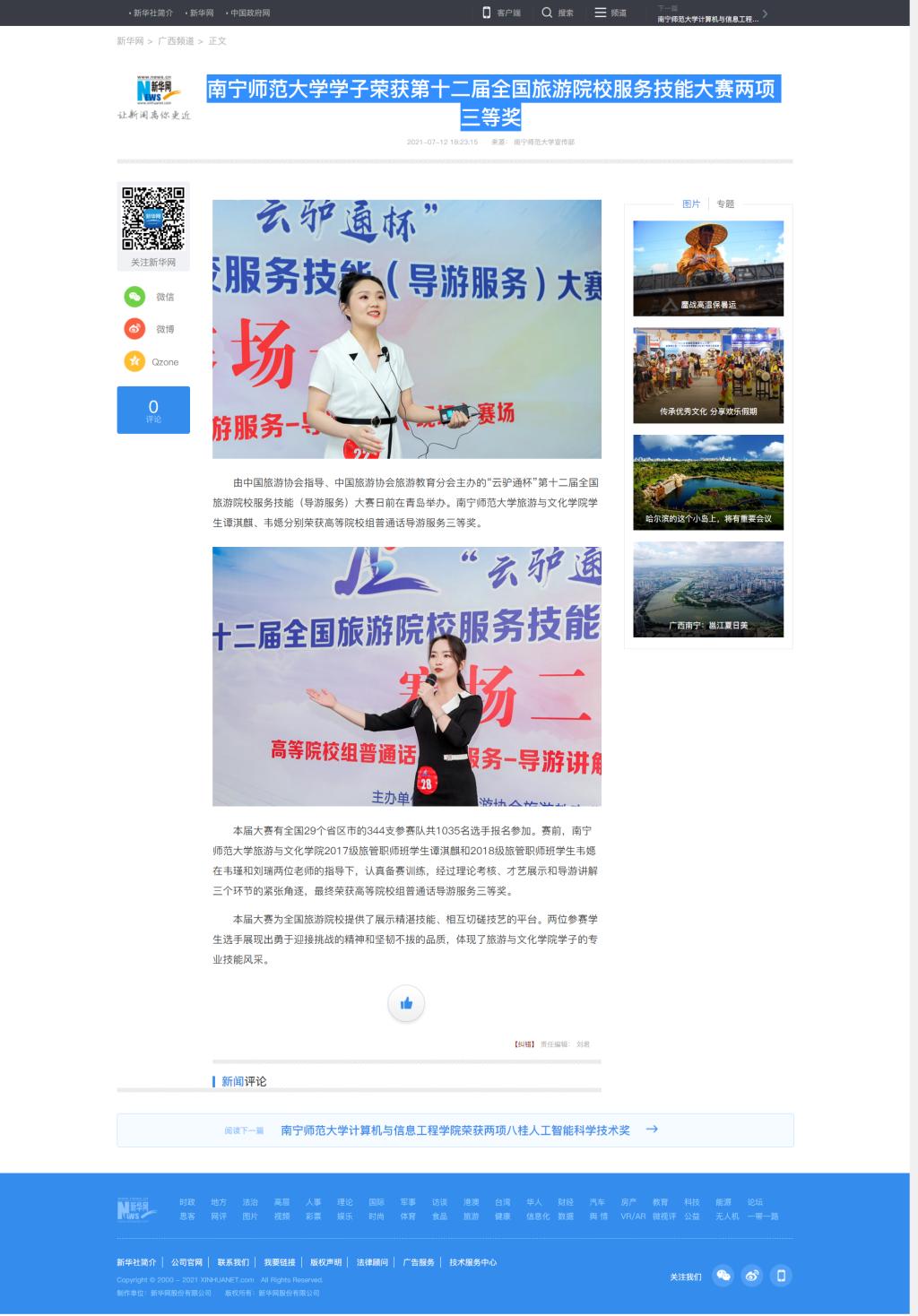Go to 广西频道 in breadcrumb
Viewport: 918px width, 1316px height.
pos(176,41)
